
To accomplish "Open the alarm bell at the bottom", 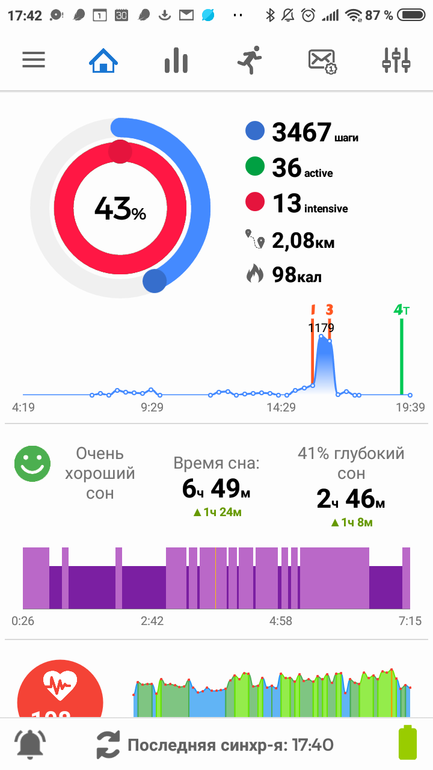I will coord(30,744).
